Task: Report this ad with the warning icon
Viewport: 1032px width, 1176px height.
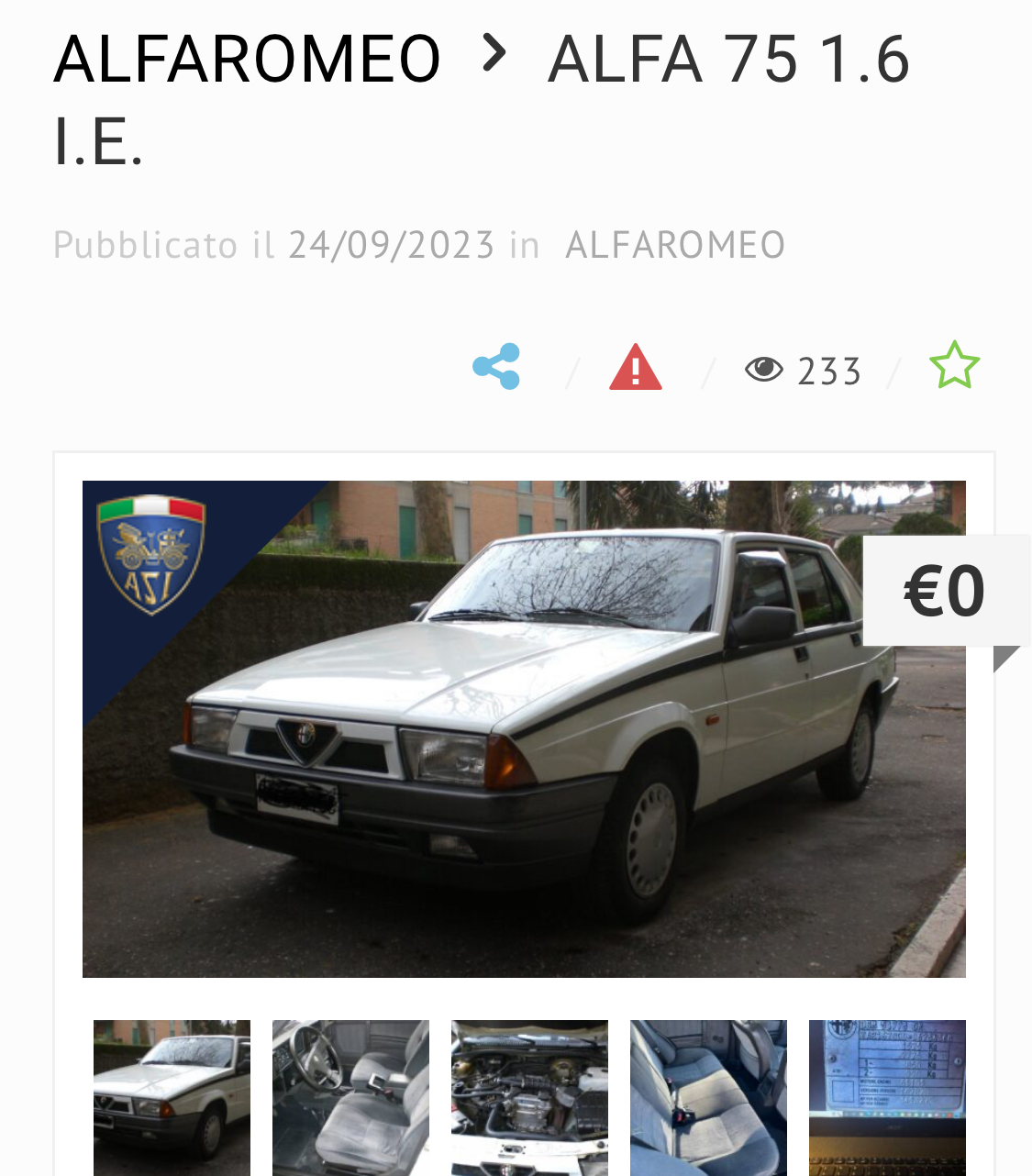Action: pyautogui.click(x=635, y=368)
